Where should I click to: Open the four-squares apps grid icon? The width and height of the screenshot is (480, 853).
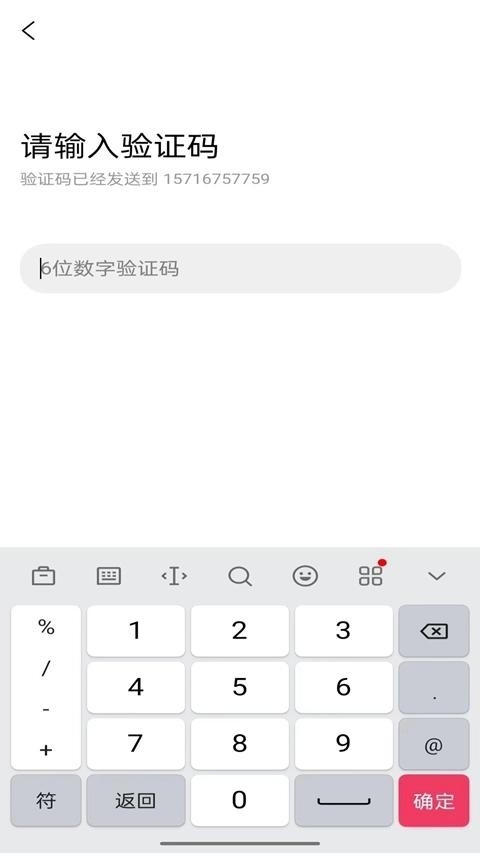click(x=371, y=576)
